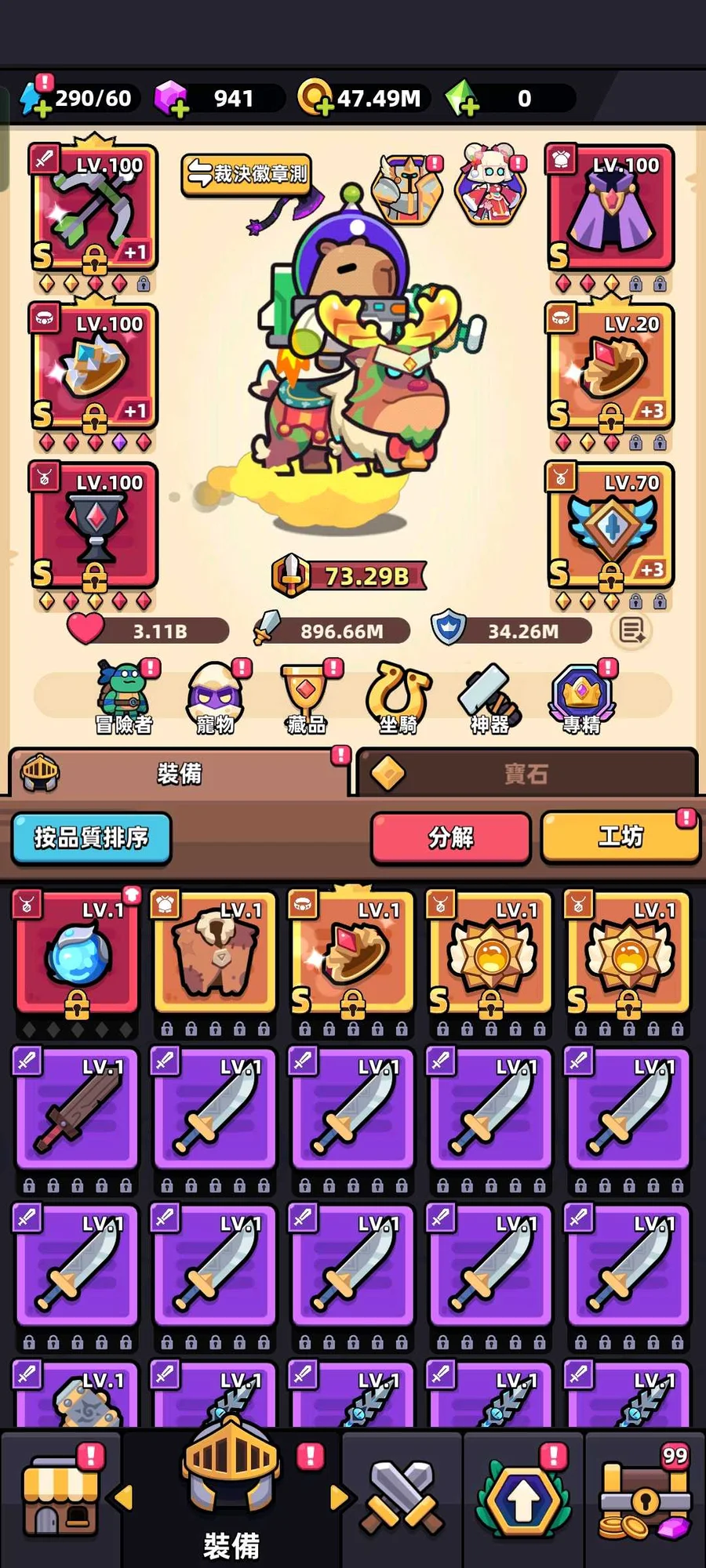
Task: Open the 神器 artifact menu
Action: (x=490, y=696)
